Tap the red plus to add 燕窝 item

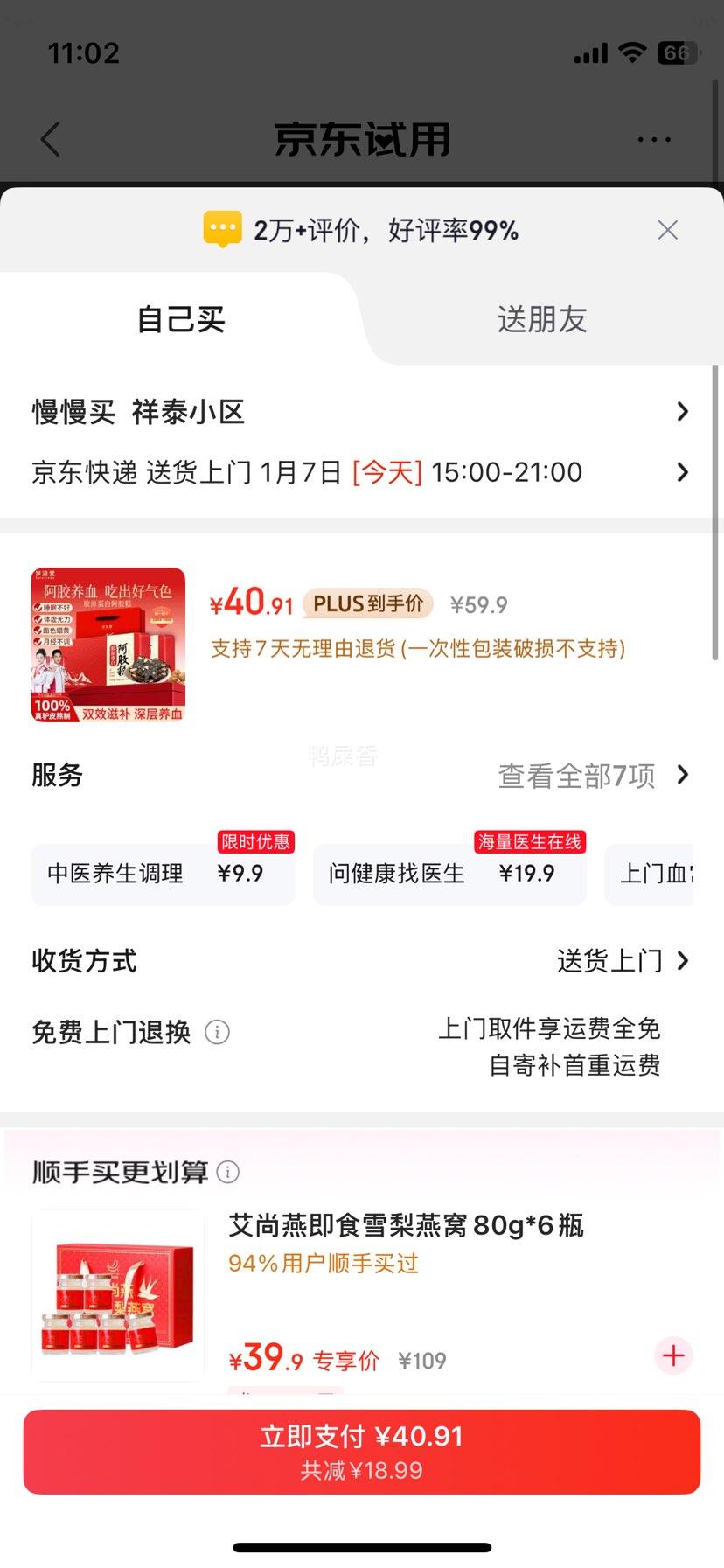click(672, 1355)
